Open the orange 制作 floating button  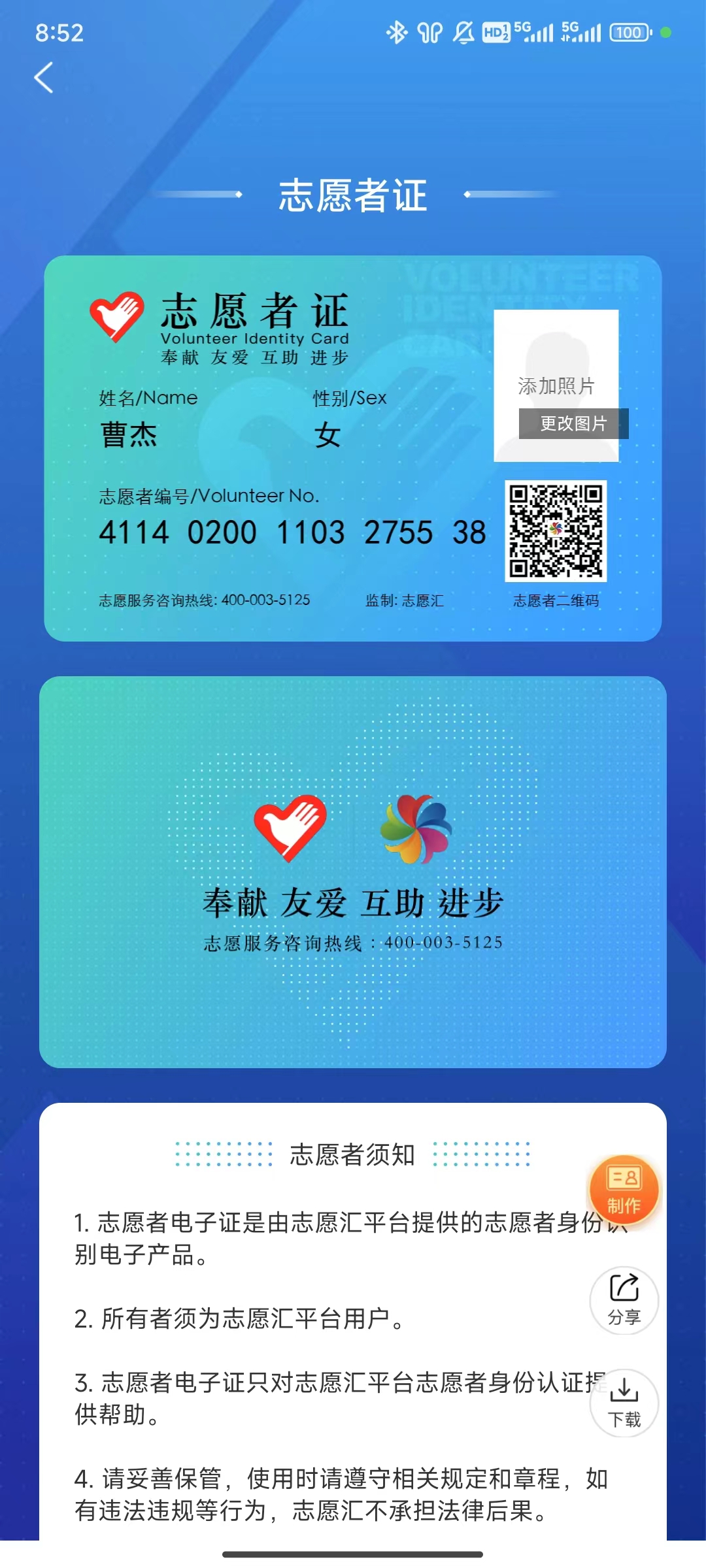coord(624,1190)
